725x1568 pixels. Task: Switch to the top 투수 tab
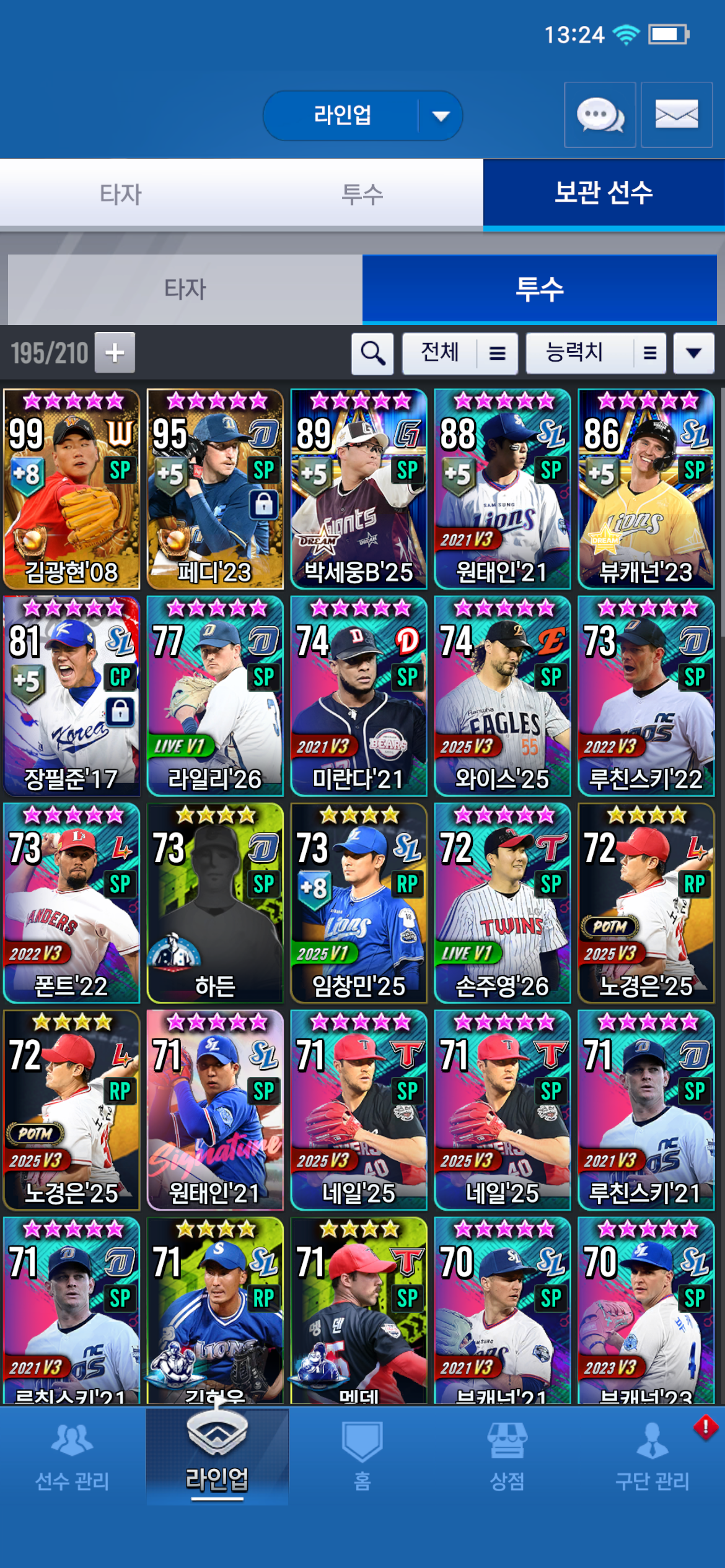coord(362,194)
